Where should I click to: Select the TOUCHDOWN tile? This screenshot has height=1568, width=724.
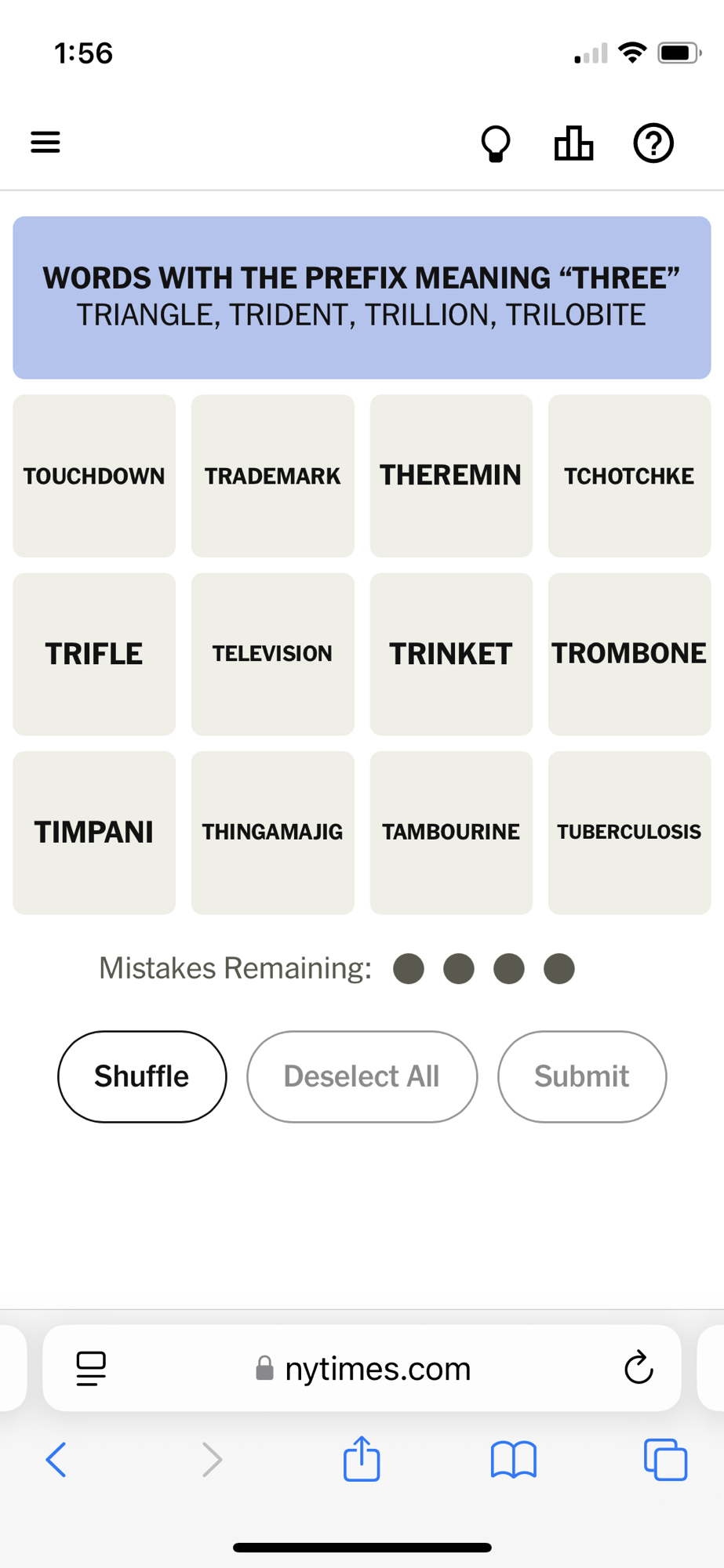point(94,476)
